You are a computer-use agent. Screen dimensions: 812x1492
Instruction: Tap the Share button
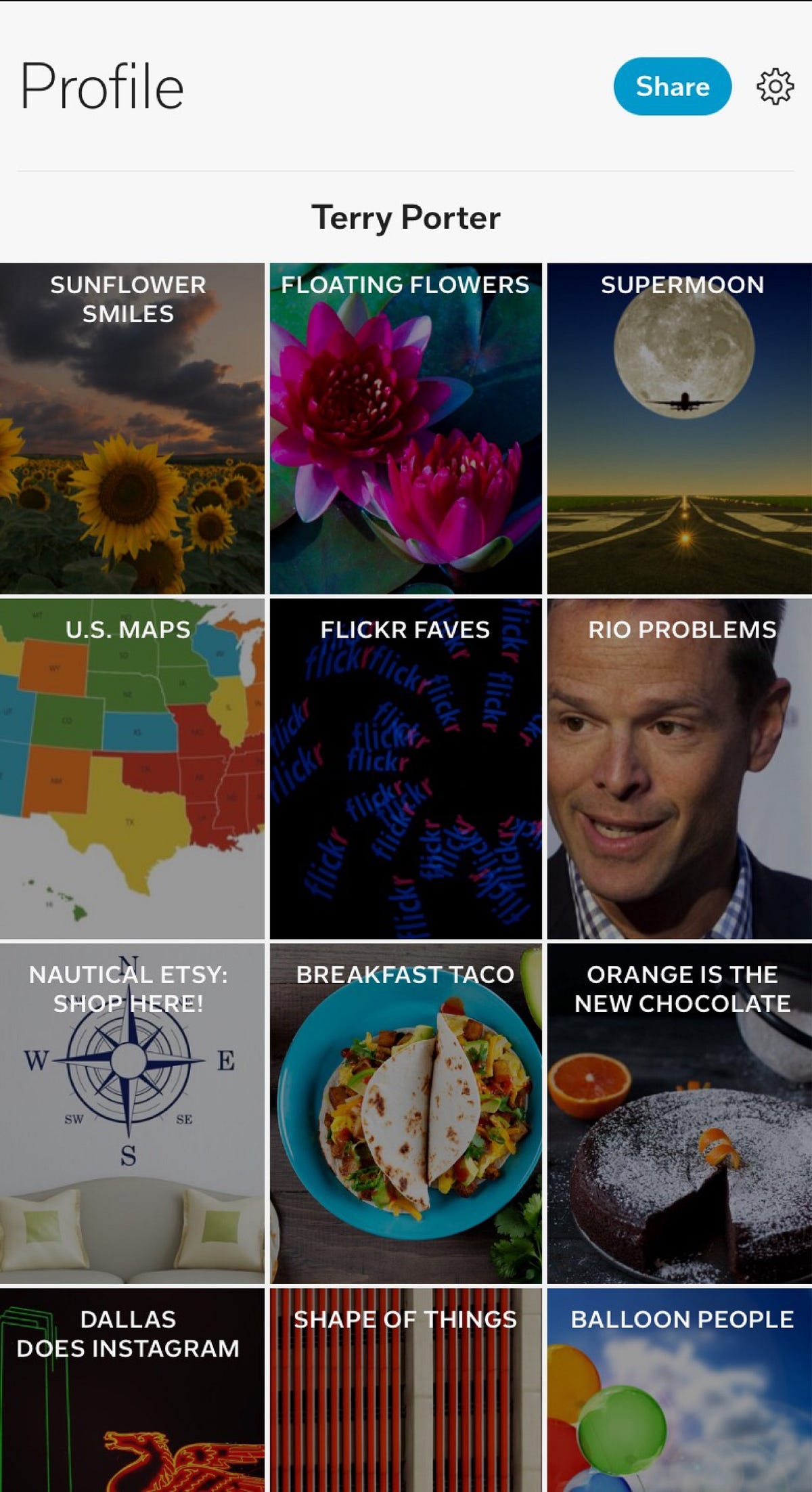click(672, 87)
